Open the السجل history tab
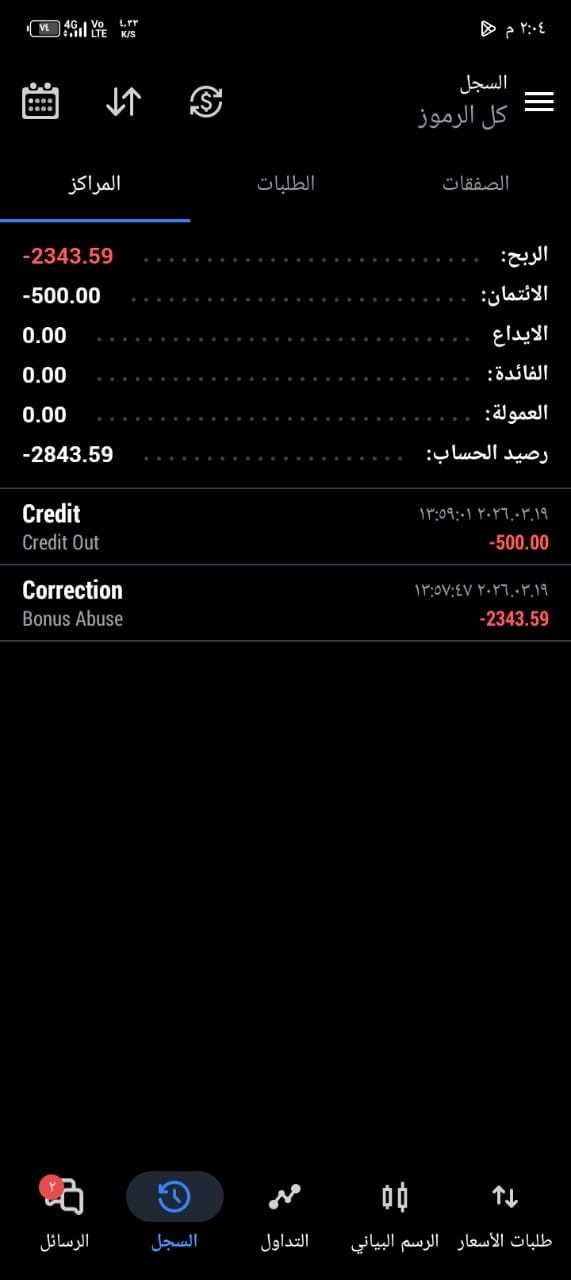Image resolution: width=571 pixels, height=1280 pixels. [x=175, y=1215]
